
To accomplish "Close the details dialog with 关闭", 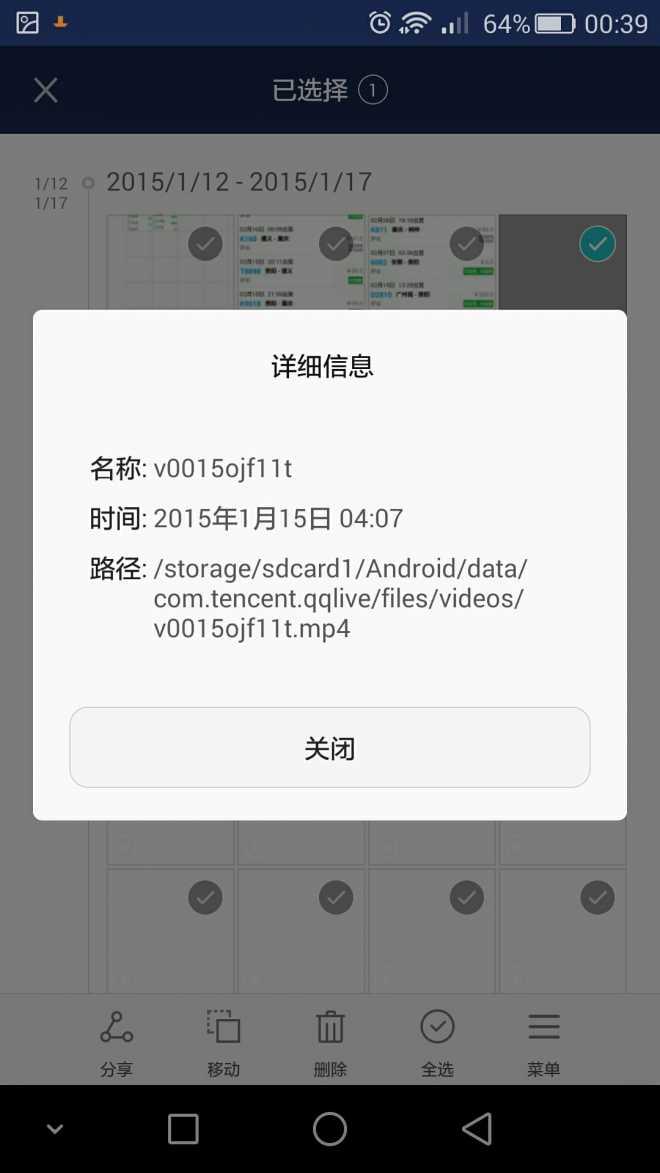I will 329,748.
